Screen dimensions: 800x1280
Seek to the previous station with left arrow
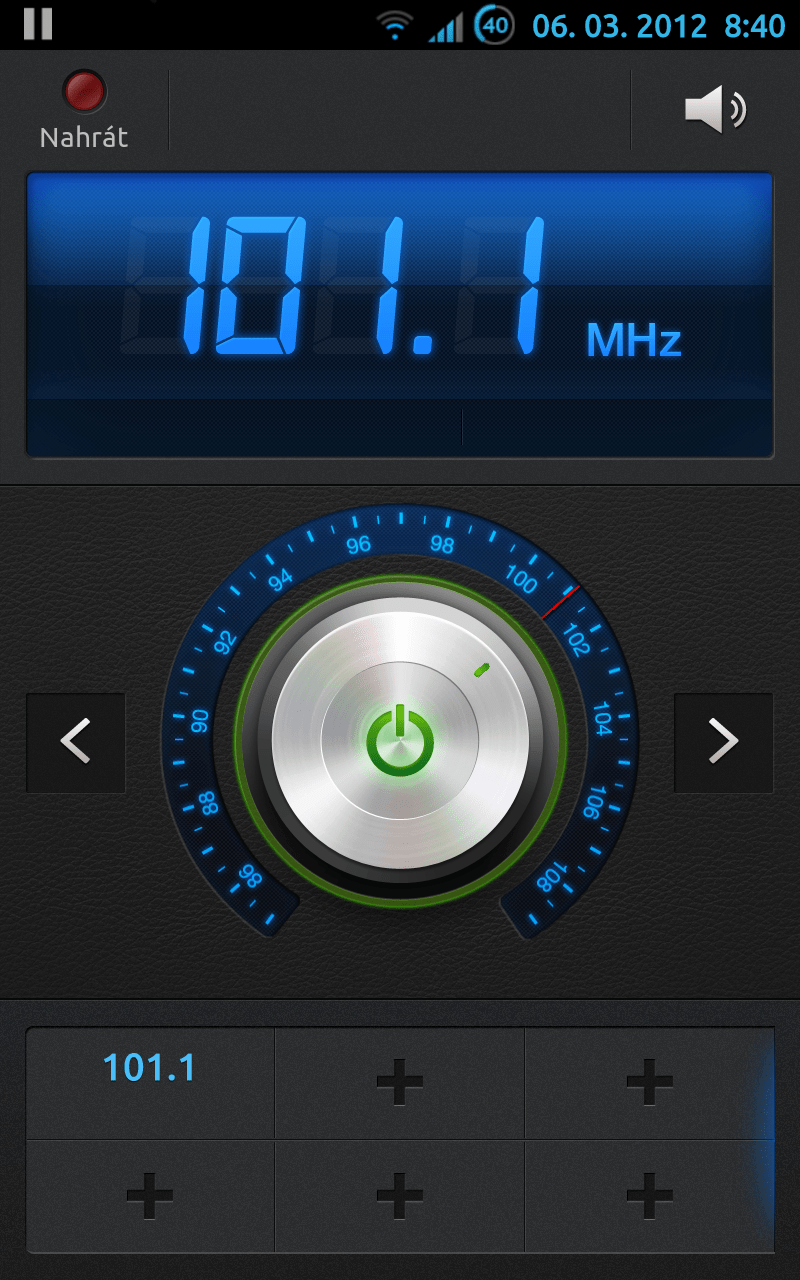tap(76, 742)
